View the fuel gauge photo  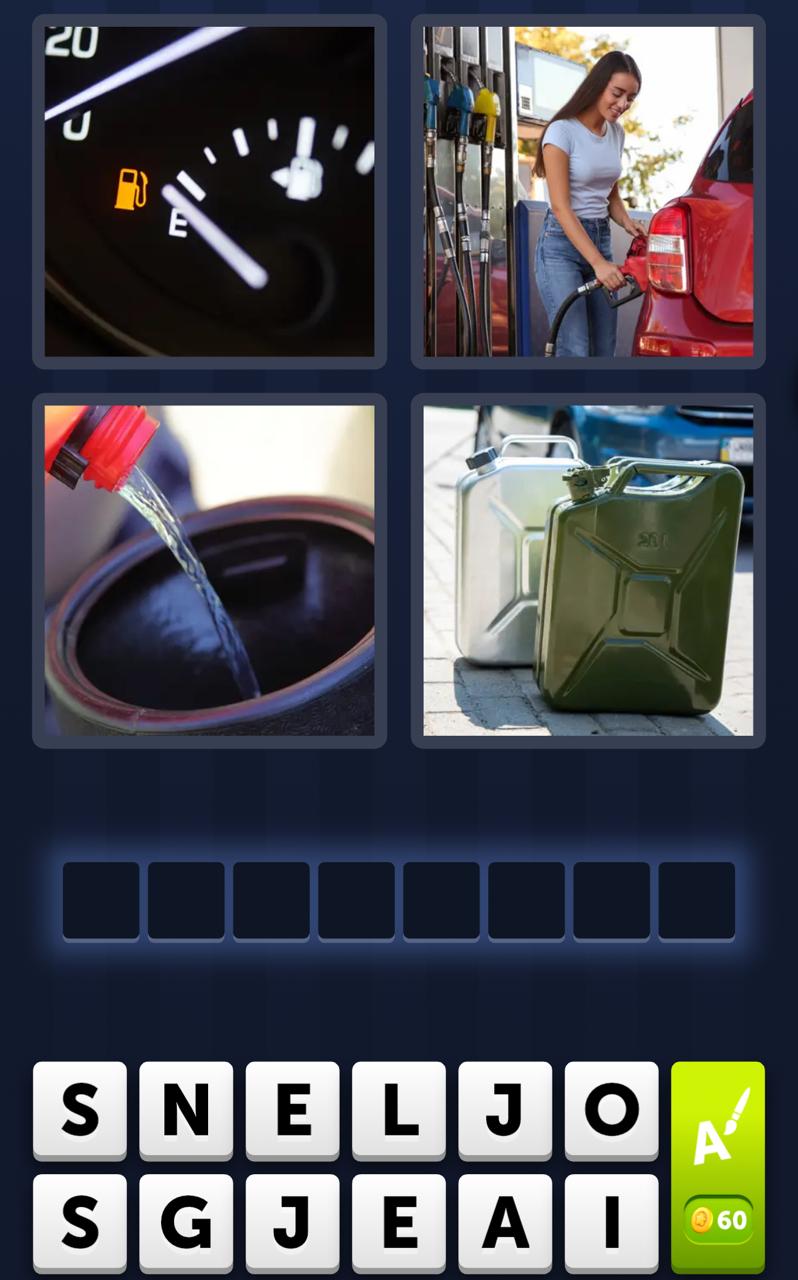click(x=210, y=190)
